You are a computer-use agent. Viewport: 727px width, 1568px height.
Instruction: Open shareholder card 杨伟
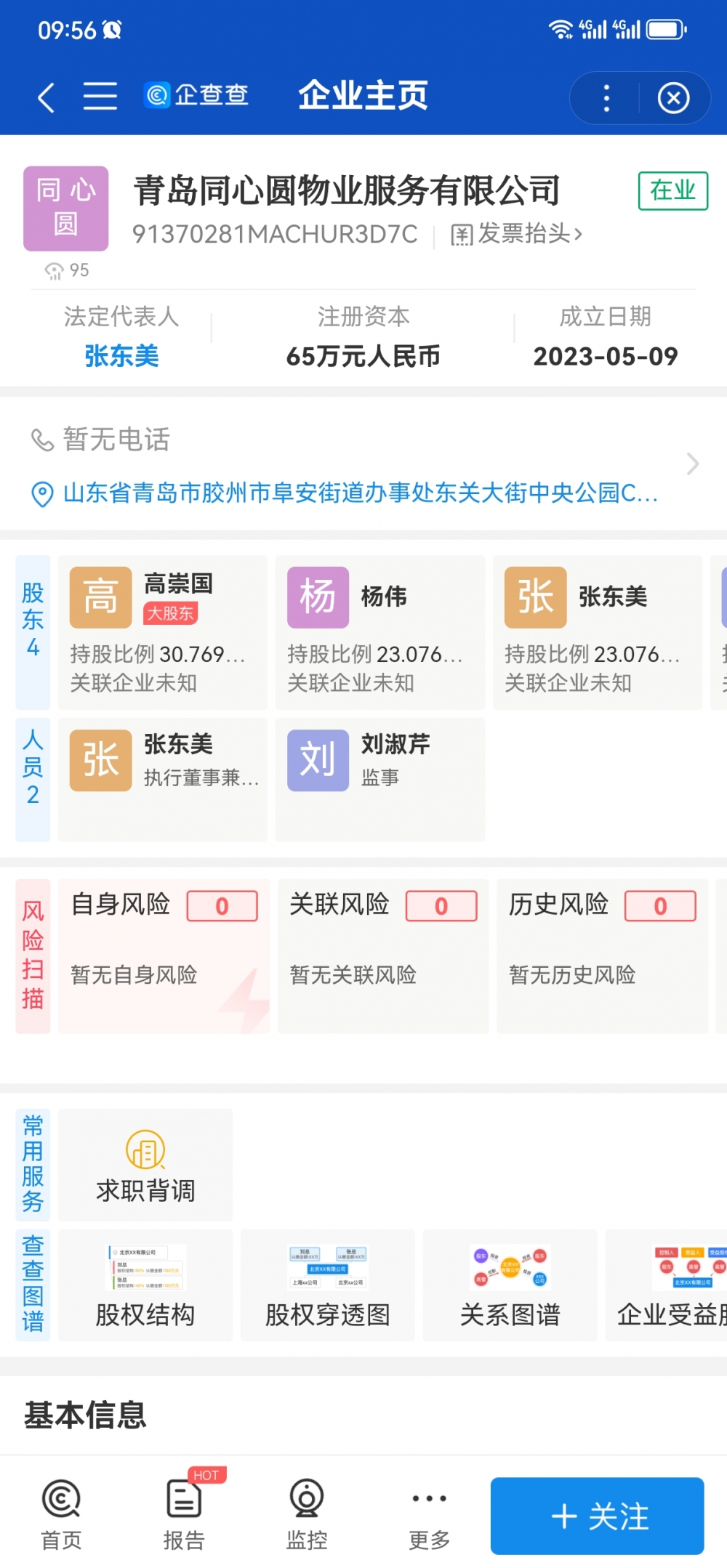379,632
